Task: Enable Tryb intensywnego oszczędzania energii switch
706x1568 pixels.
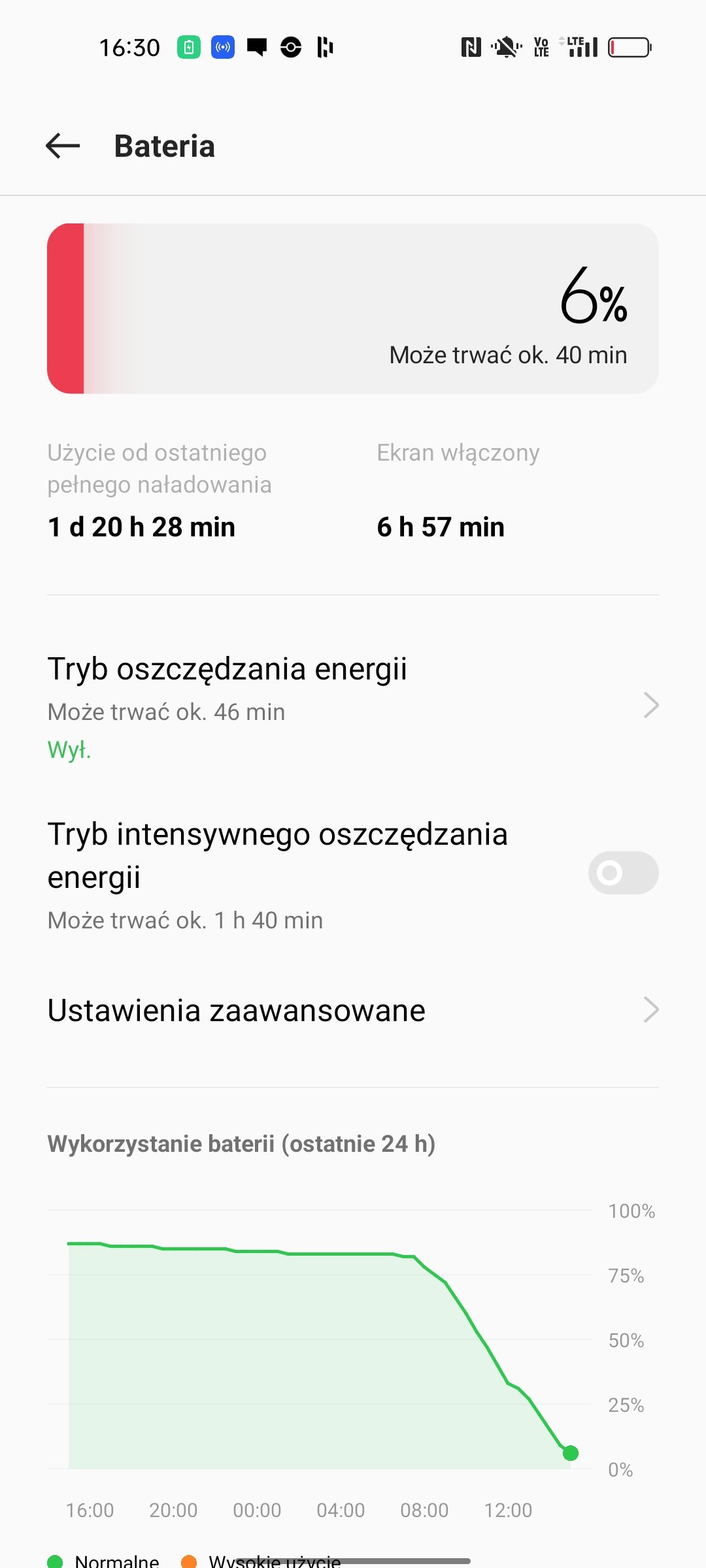Action: click(623, 873)
